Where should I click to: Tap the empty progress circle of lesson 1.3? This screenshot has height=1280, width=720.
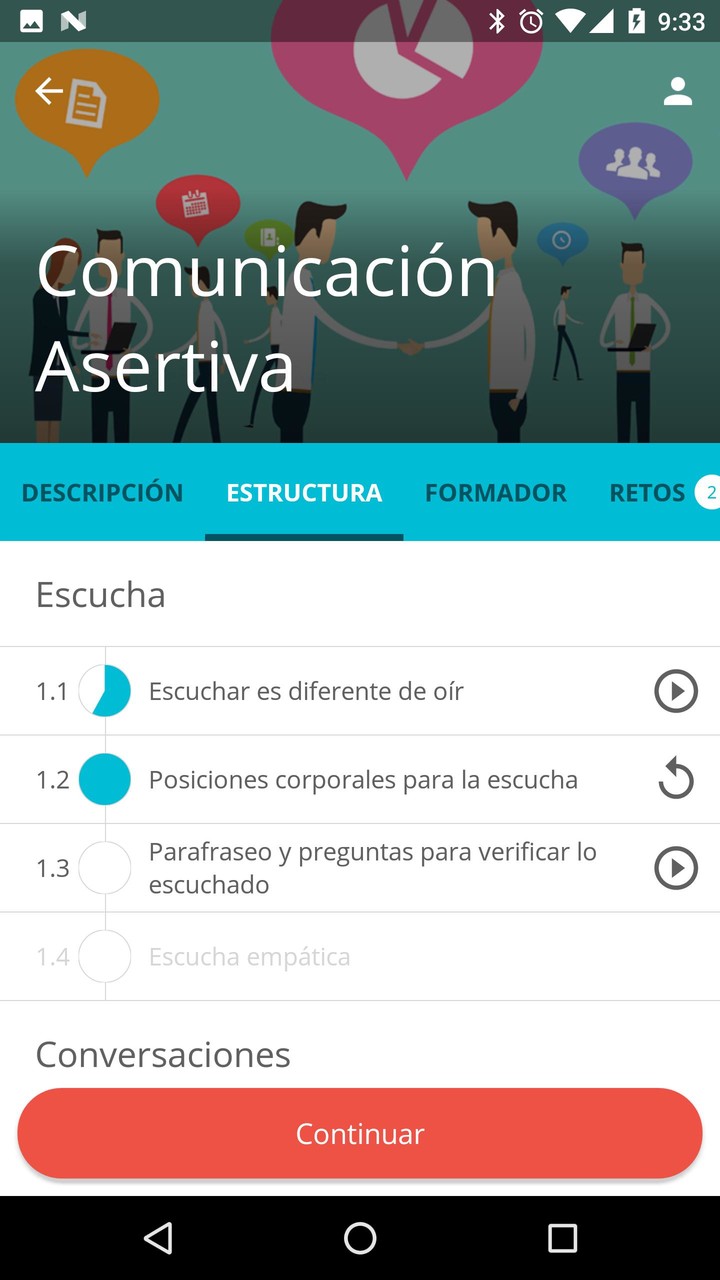[105, 868]
